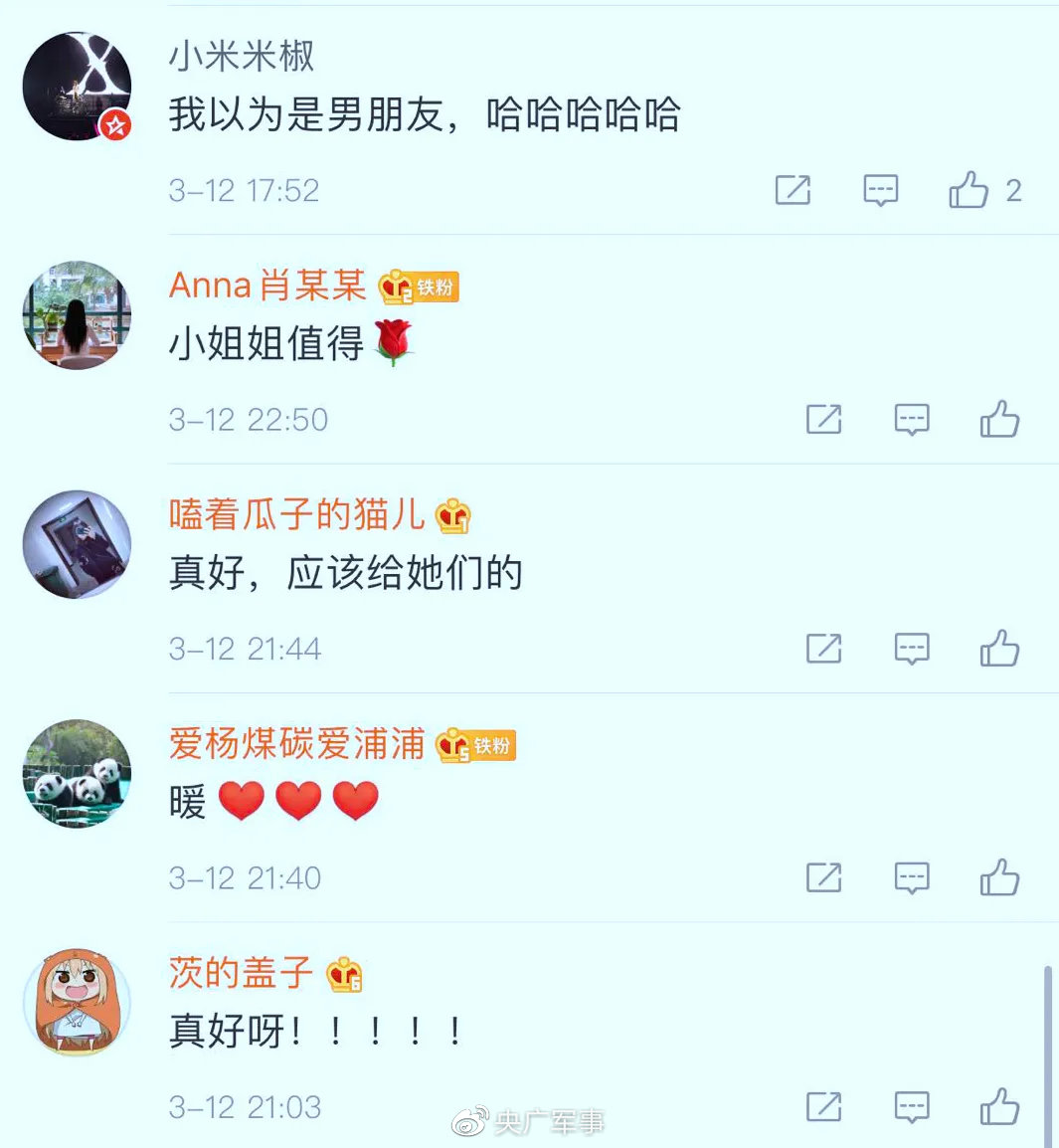Repost 爱杨煤碳爱浦浦's comment
This screenshot has height=1148, width=1059.
pos(823,877)
